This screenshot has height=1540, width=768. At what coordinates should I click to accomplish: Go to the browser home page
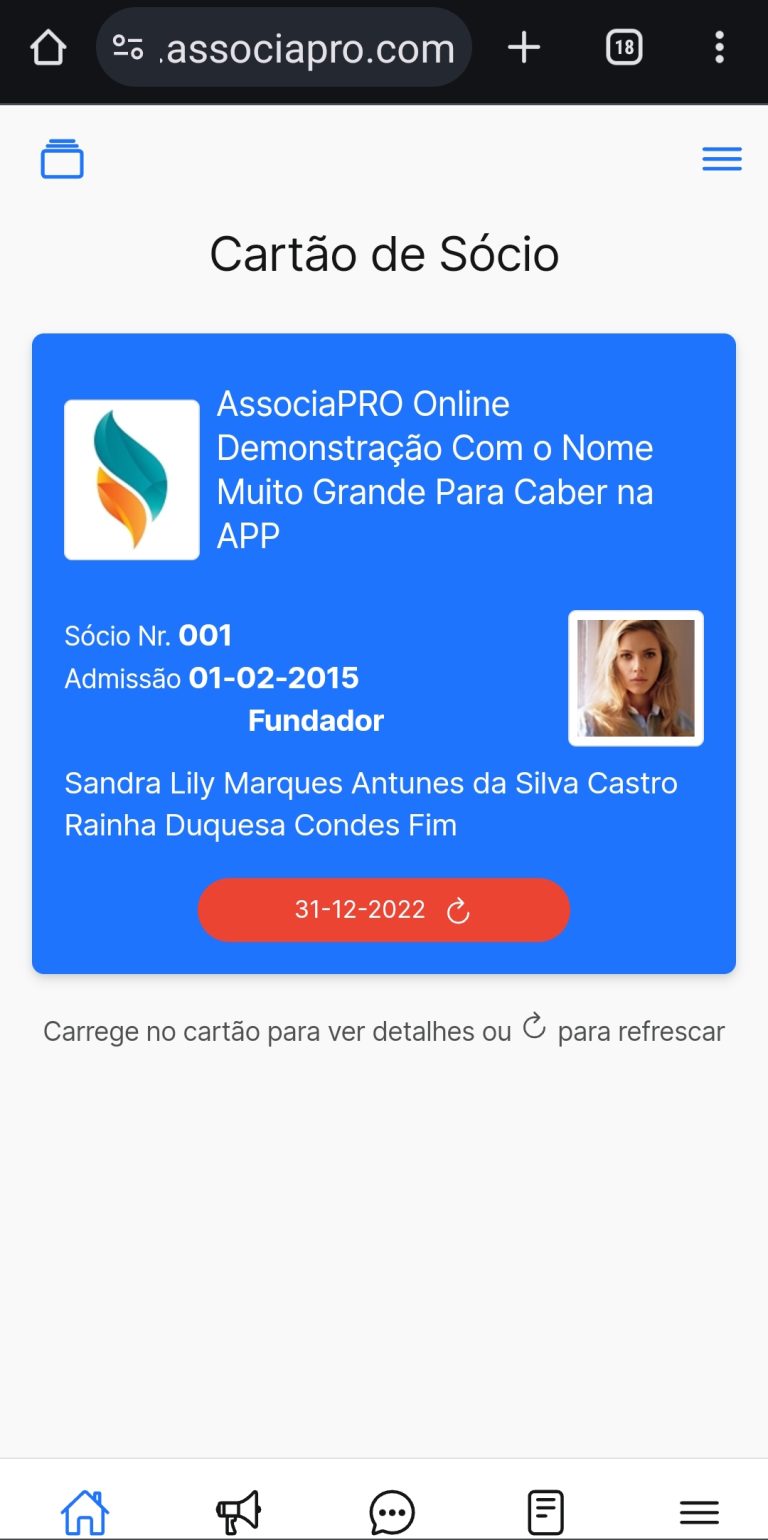click(48, 48)
